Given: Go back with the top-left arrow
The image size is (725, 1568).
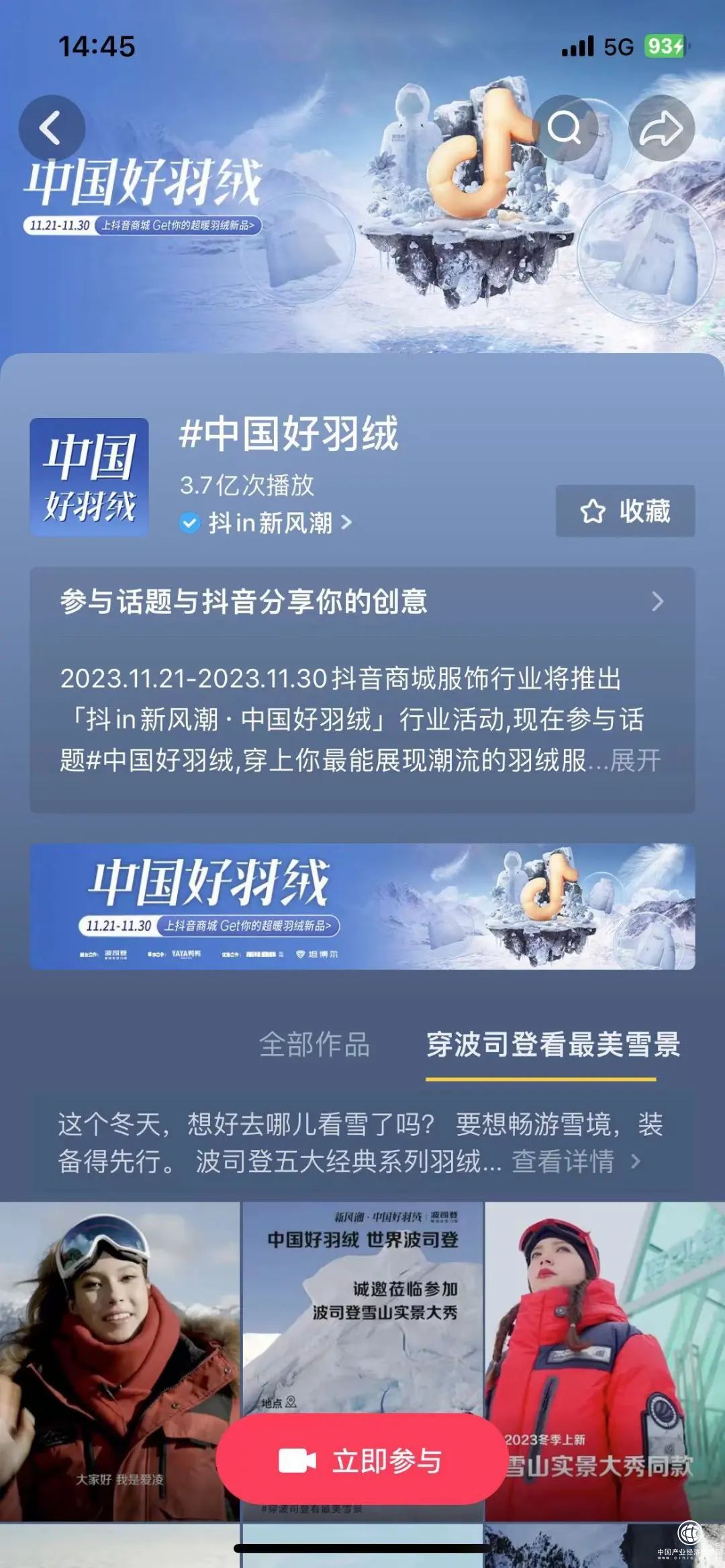Looking at the screenshot, I should [51, 127].
